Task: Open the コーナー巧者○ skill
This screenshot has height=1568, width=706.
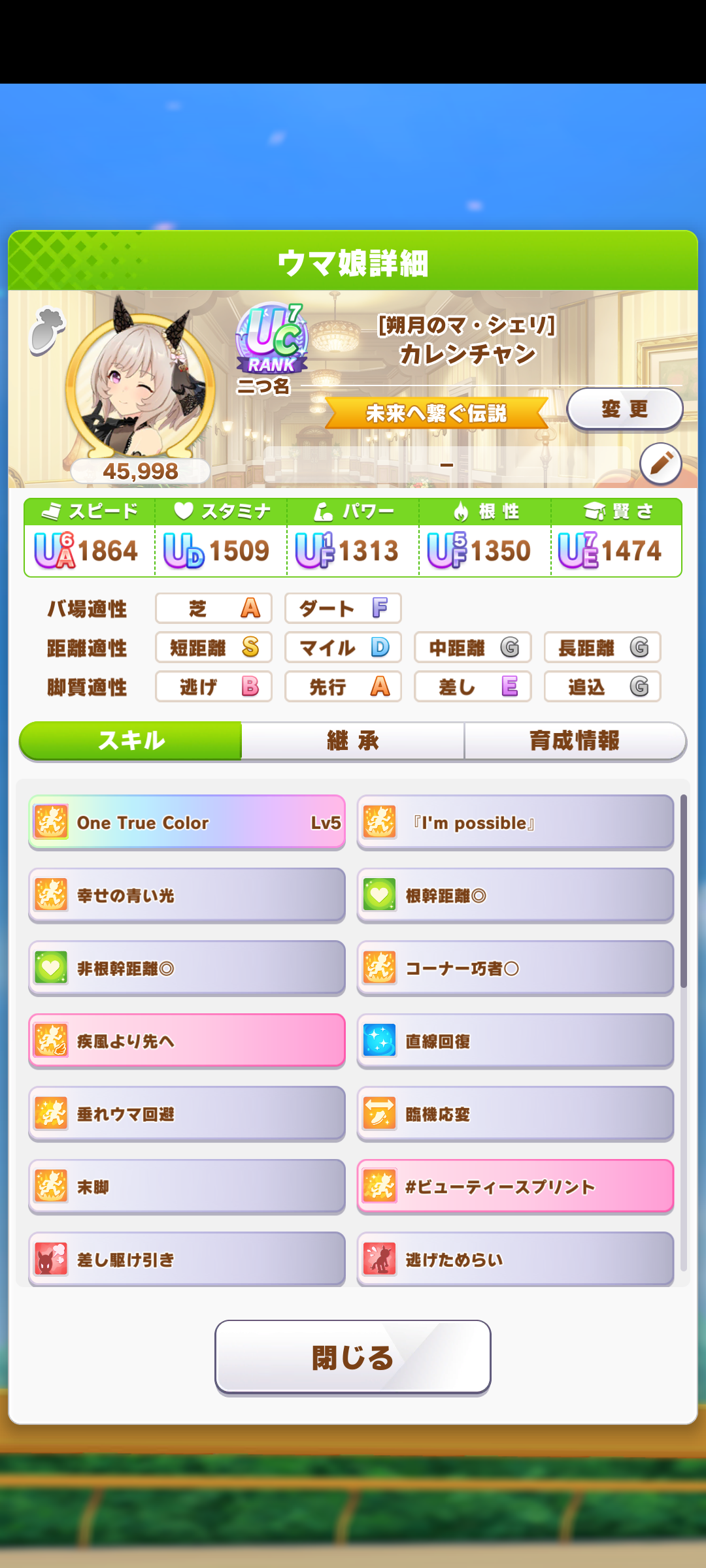Action: [x=515, y=968]
